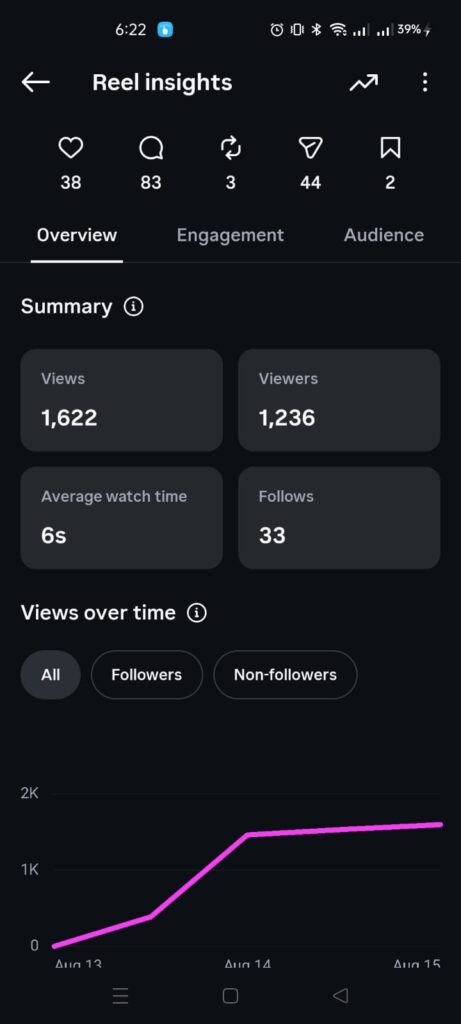Open the info icon next to Summary

click(x=133, y=307)
